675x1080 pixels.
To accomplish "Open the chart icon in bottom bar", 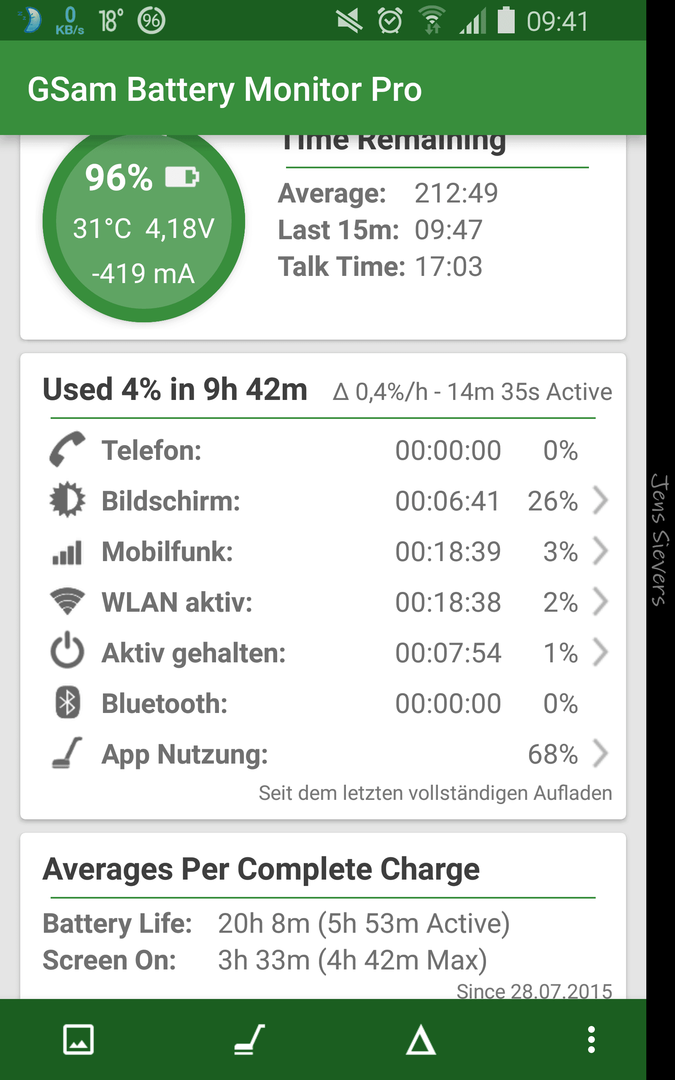I will (x=79, y=1039).
